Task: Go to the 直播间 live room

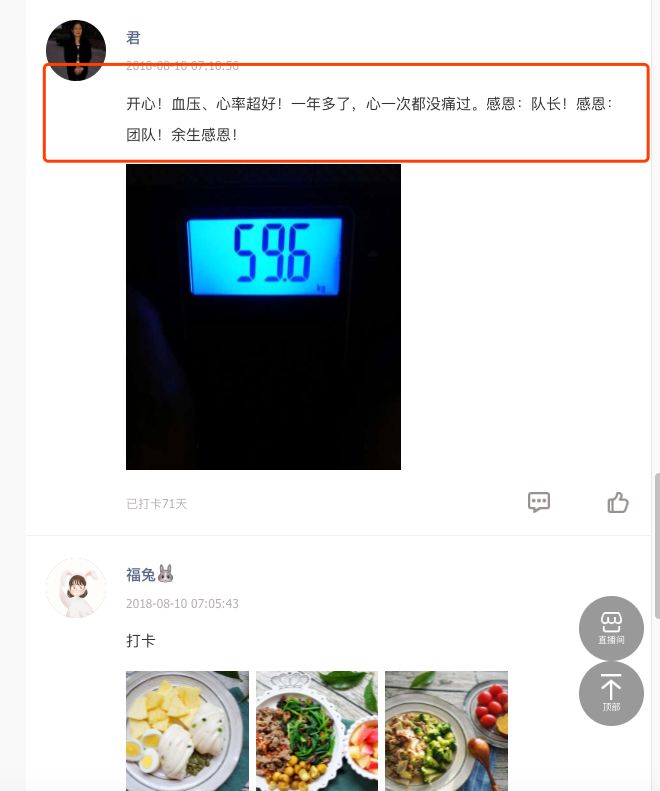Action: click(611, 628)
